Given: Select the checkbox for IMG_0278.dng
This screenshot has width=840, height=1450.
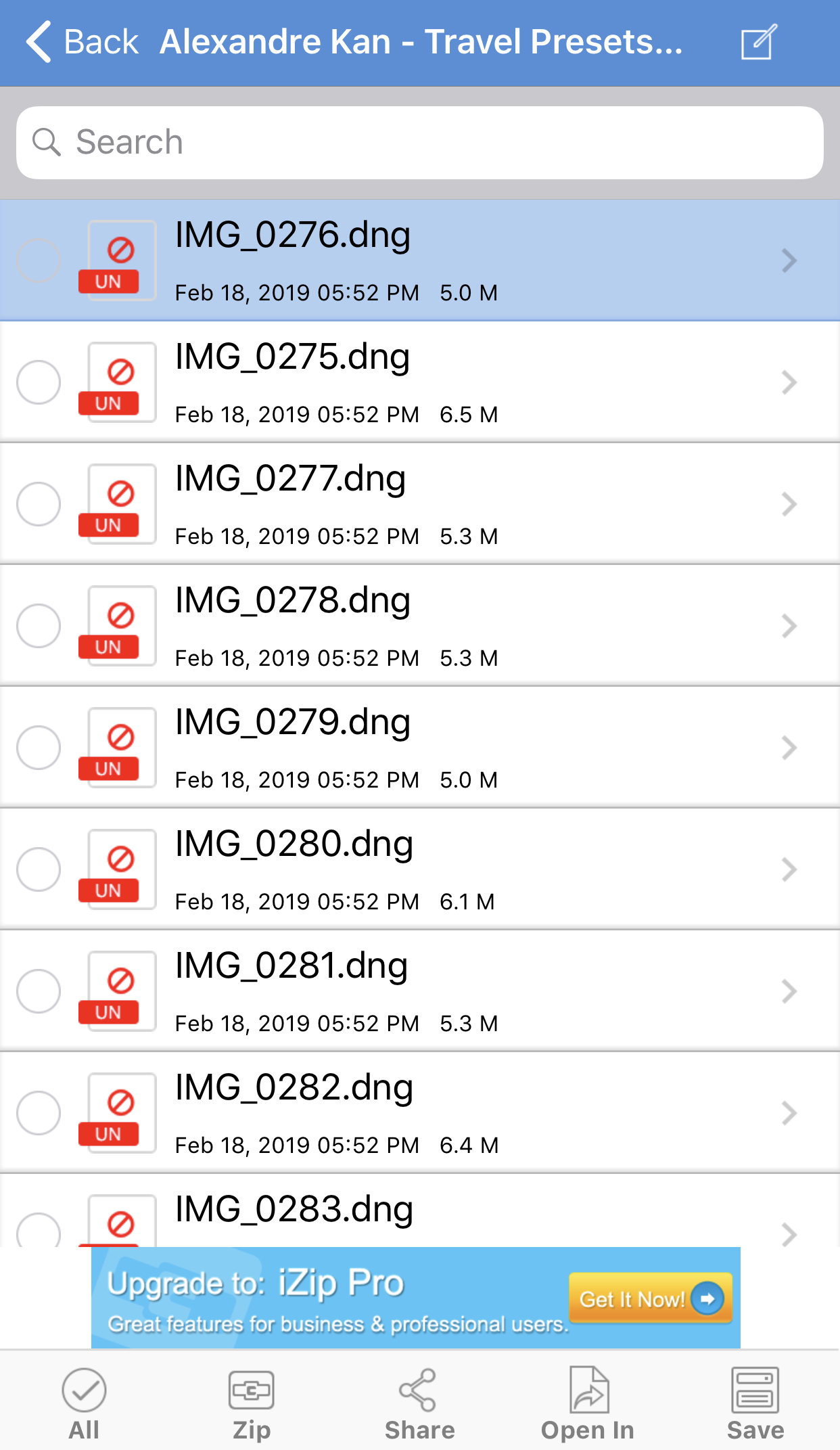Looking at the screenshot, I should click(x=39, y=626).
